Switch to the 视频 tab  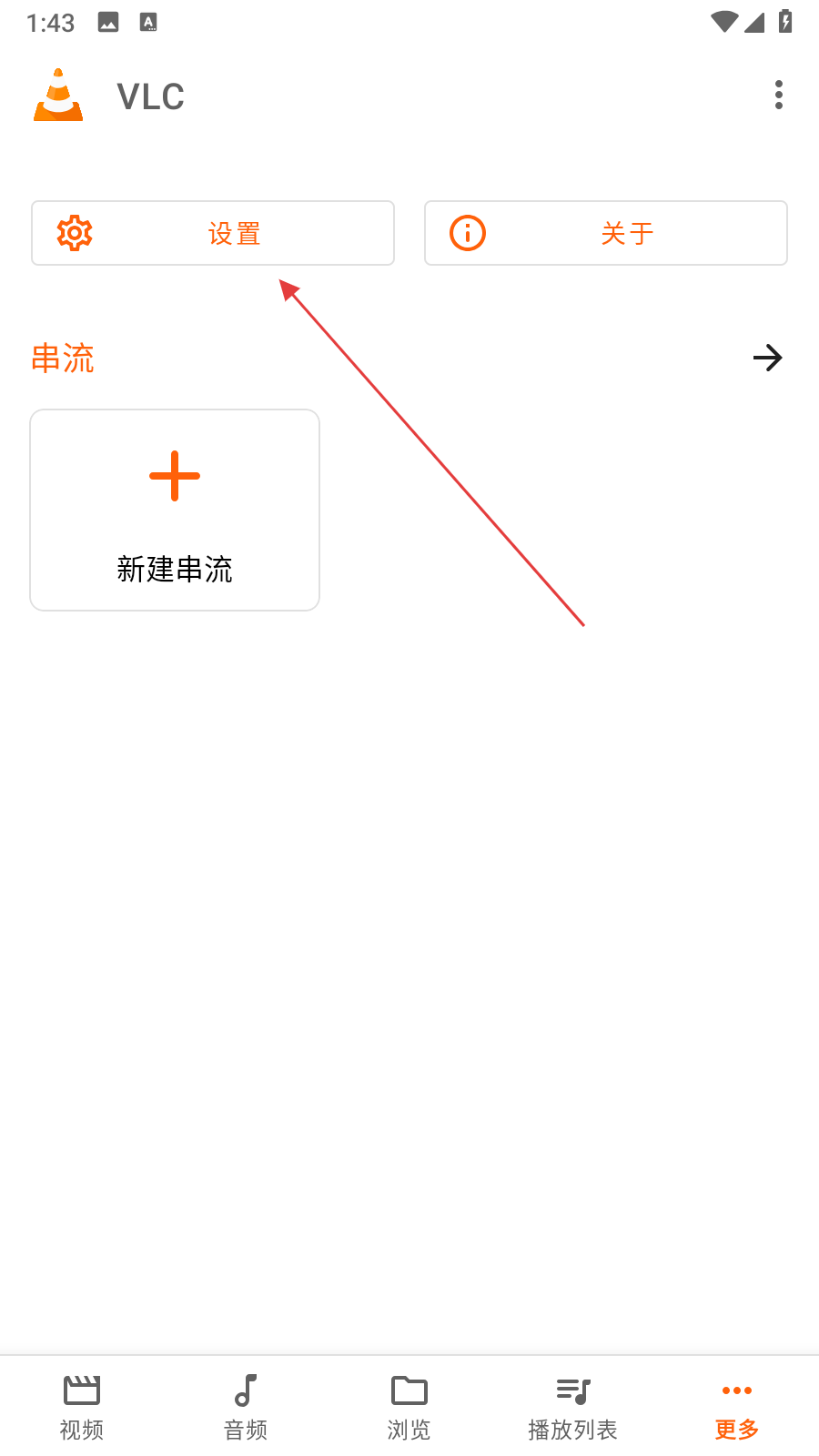(82, 1407)
